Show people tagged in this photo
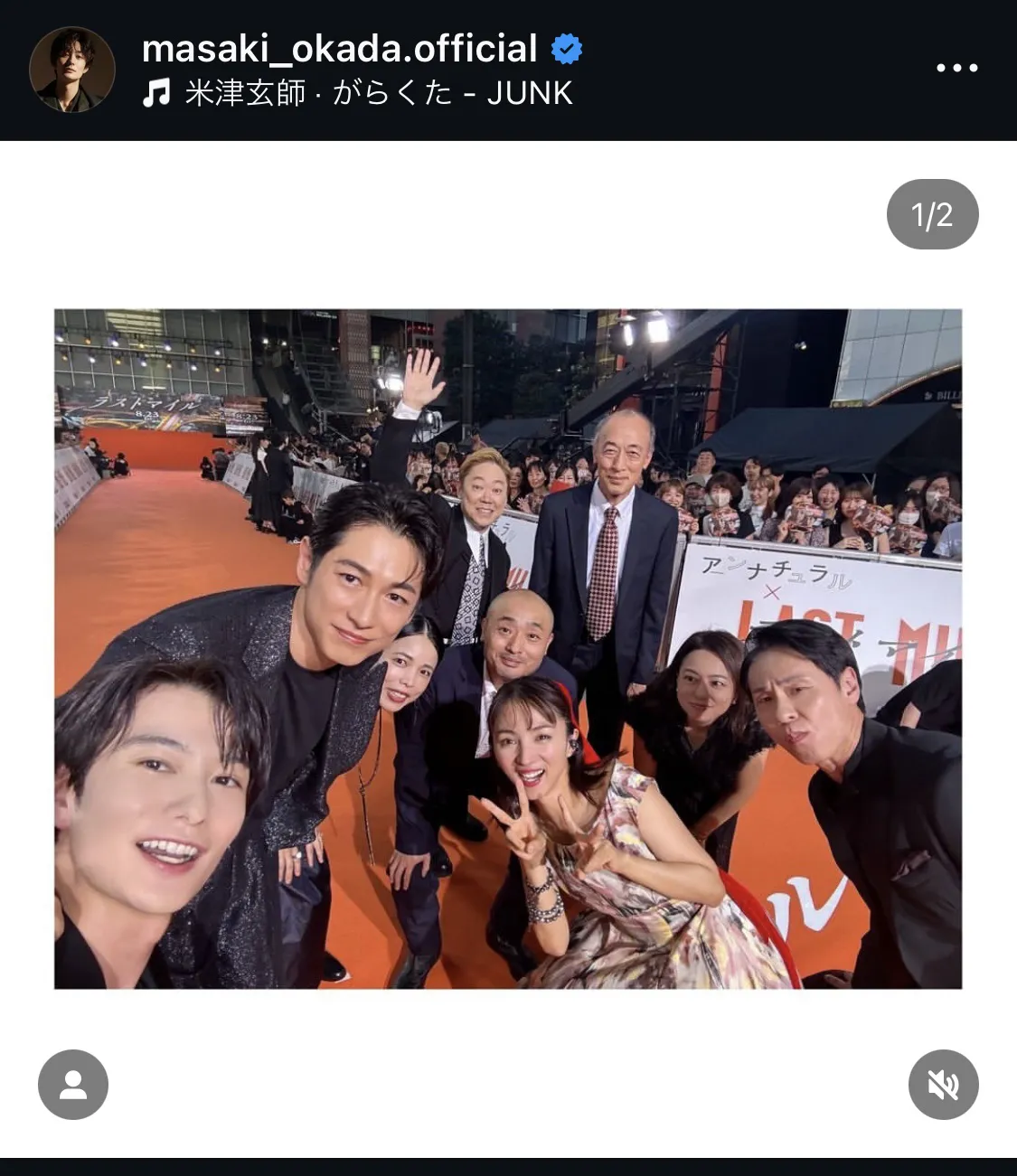1017x1176 pixels. (73, 1085)
